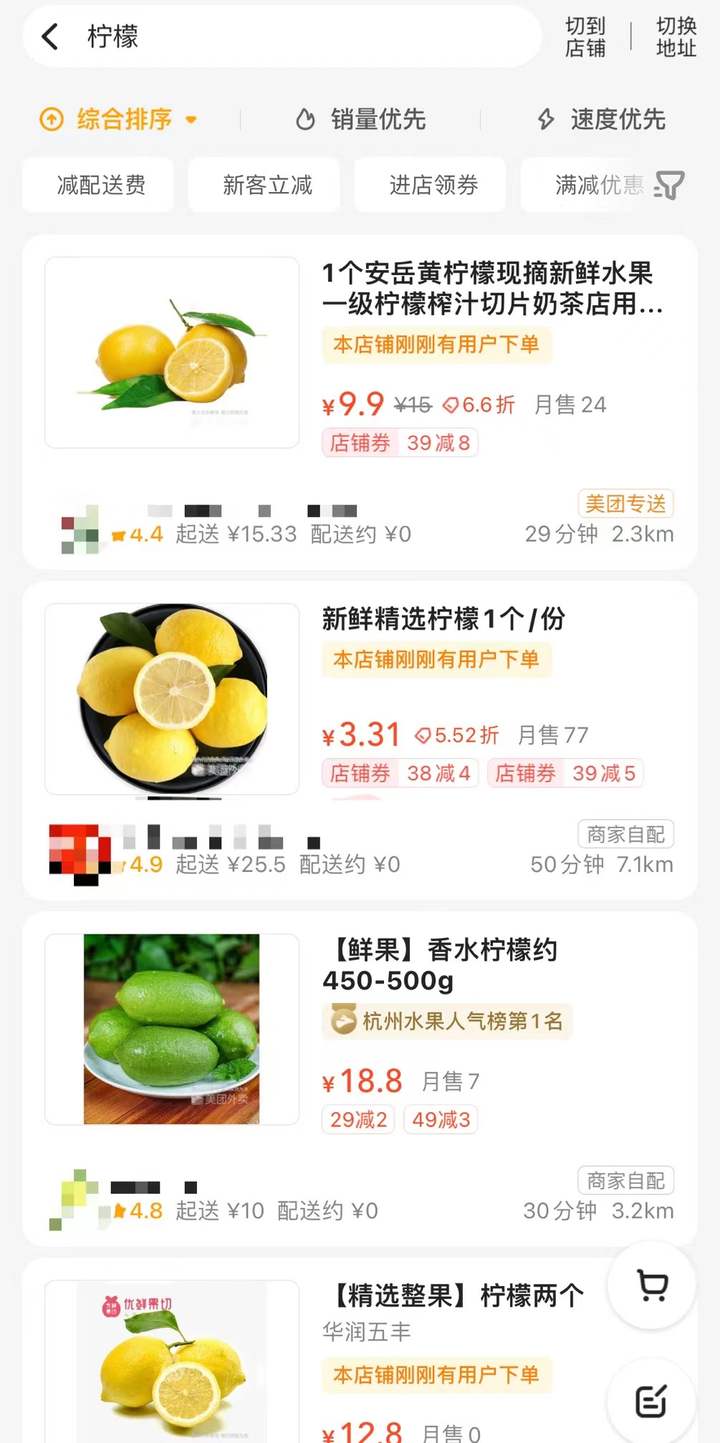
Task: Sort results by 速度优先
Action: pyautogui.click(x=602, y=120)
